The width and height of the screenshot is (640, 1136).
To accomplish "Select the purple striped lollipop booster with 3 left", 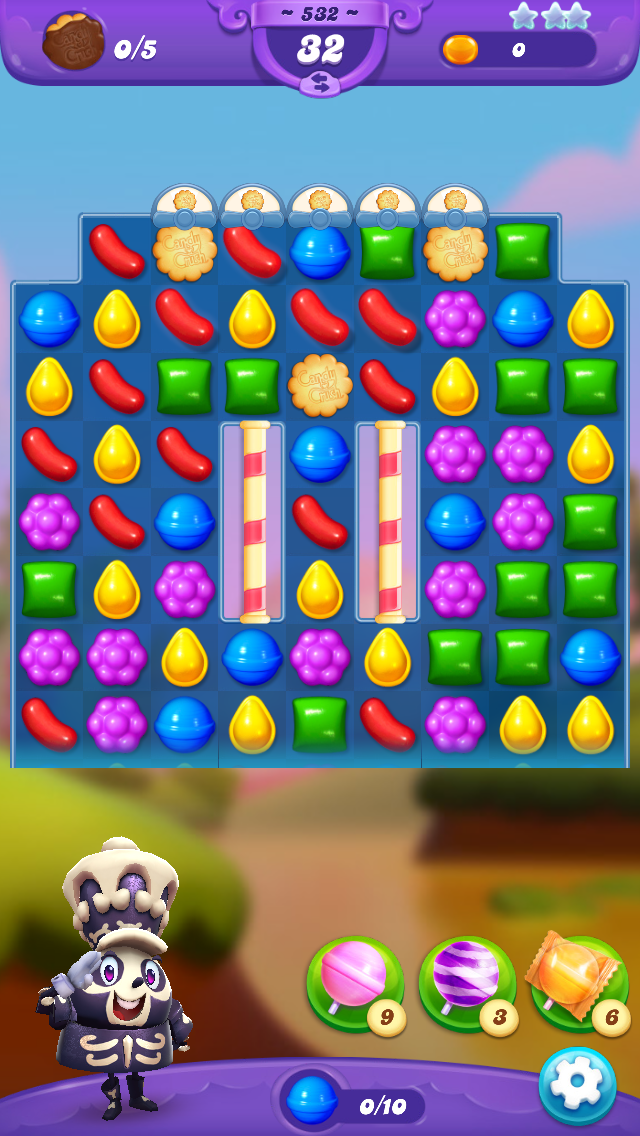I will click(x=466, y=982).
